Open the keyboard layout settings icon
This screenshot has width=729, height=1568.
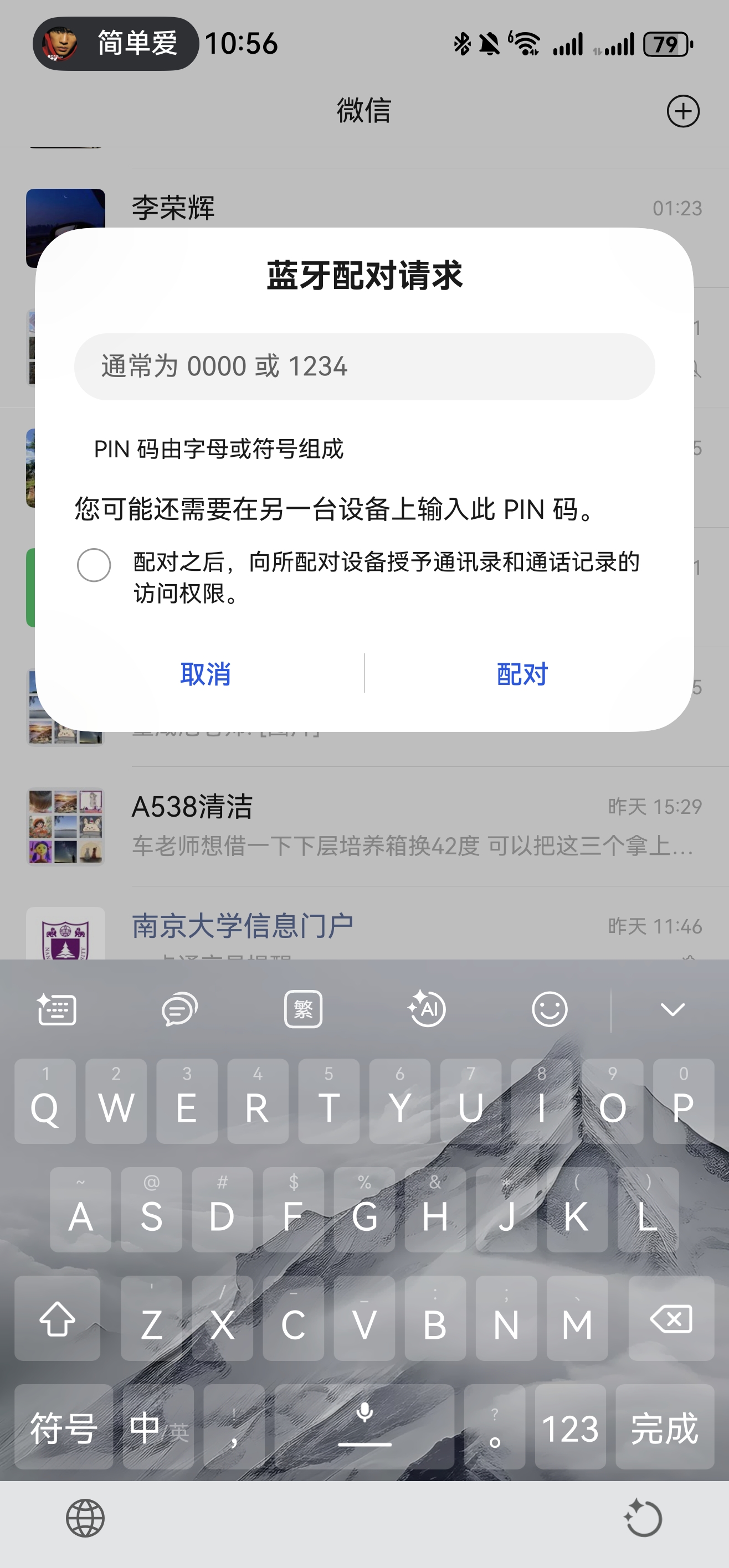[57, 1010]
